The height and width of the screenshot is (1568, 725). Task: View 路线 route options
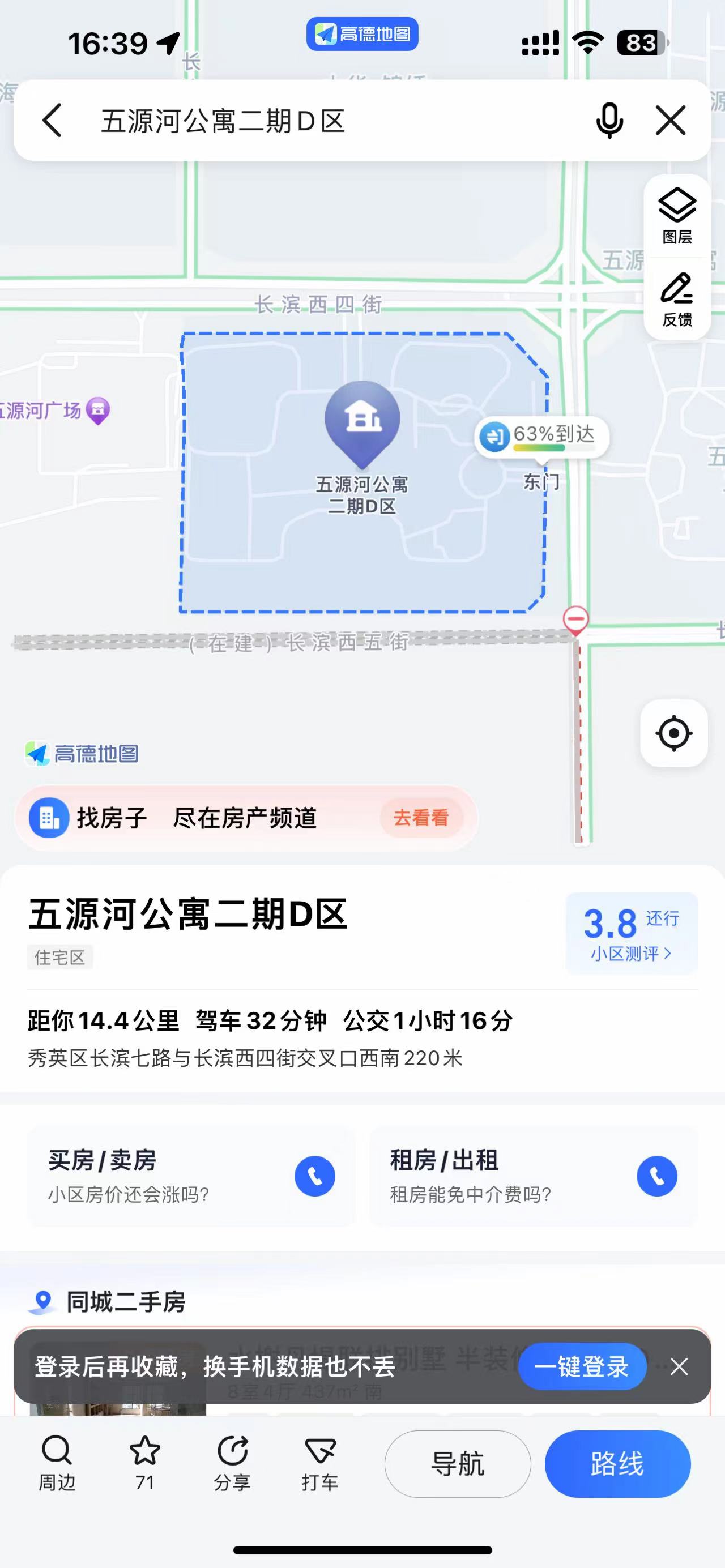coord(617,1463)
